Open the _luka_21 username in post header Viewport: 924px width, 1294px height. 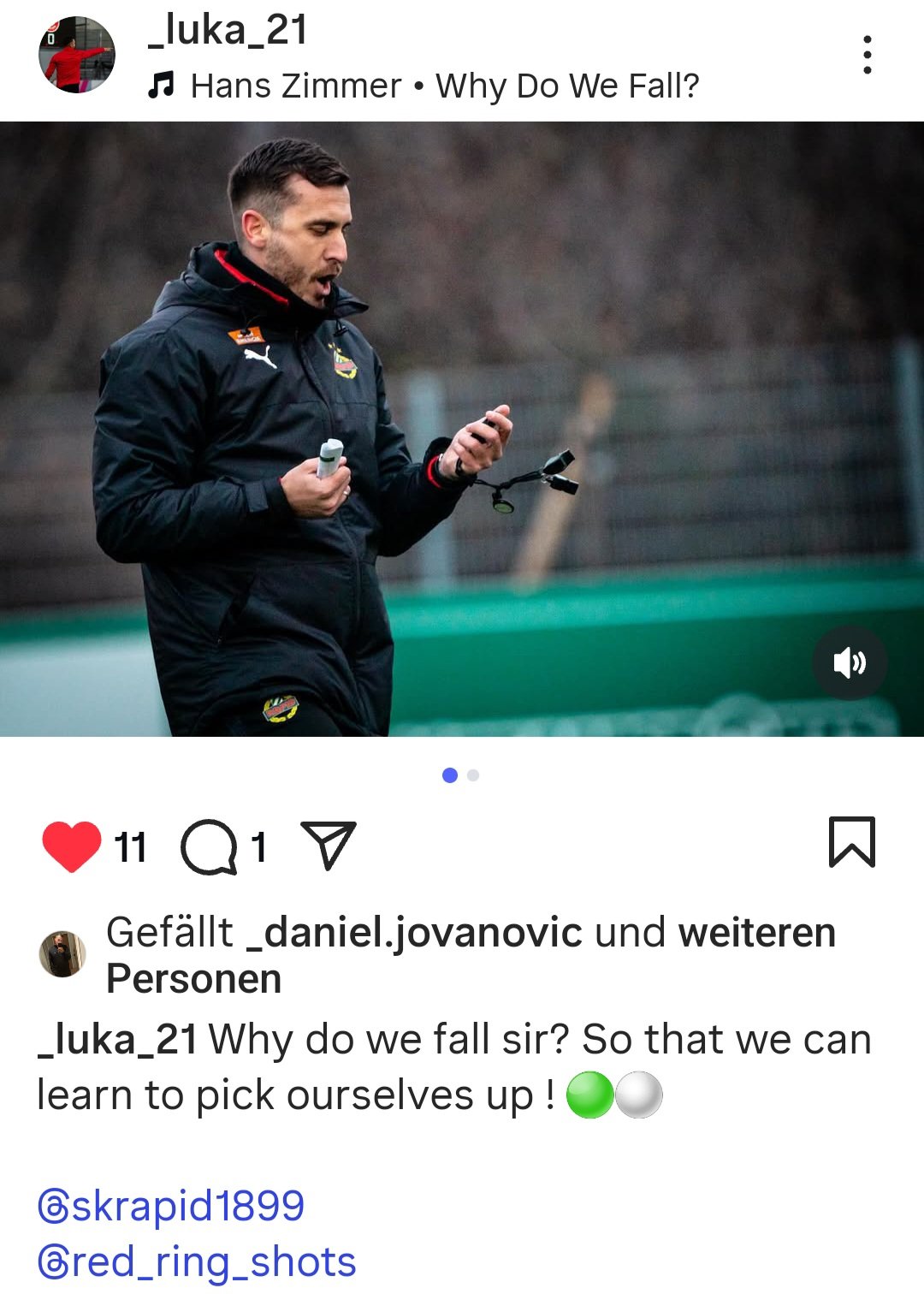pos(228,31)
